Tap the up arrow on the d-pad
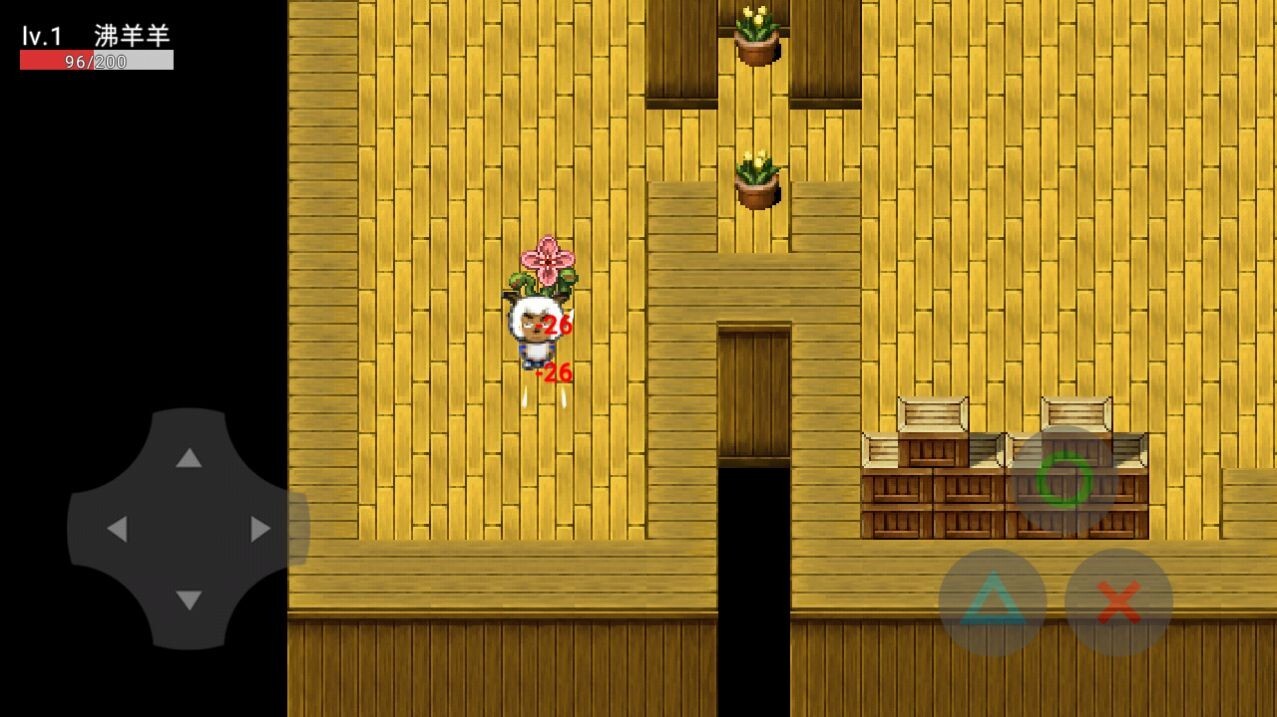Image resolution: width=1277 pixels, height=717 pixels. [188, 458]
